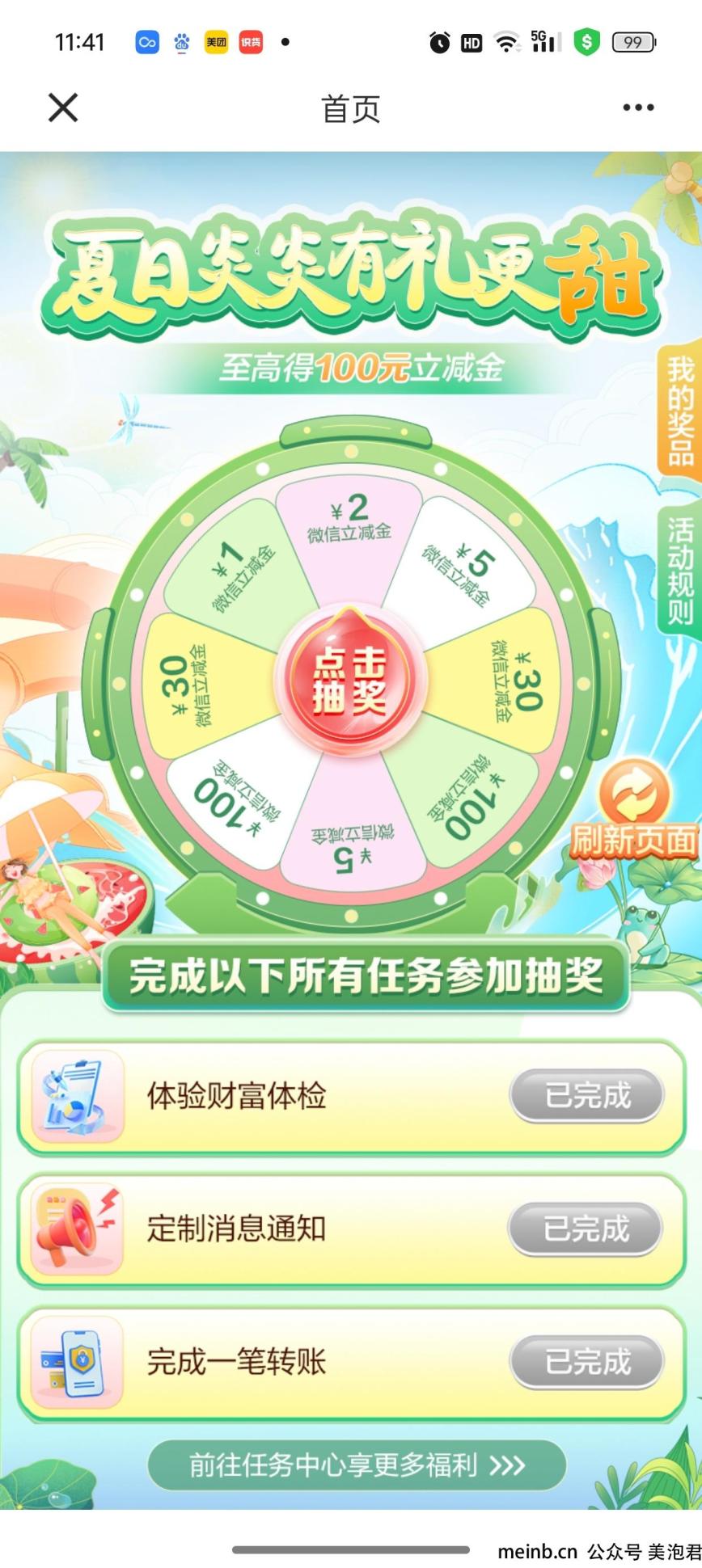Open the three-dot overflow menu
Screen dimensions: 702x1568
tap(638, 107)
